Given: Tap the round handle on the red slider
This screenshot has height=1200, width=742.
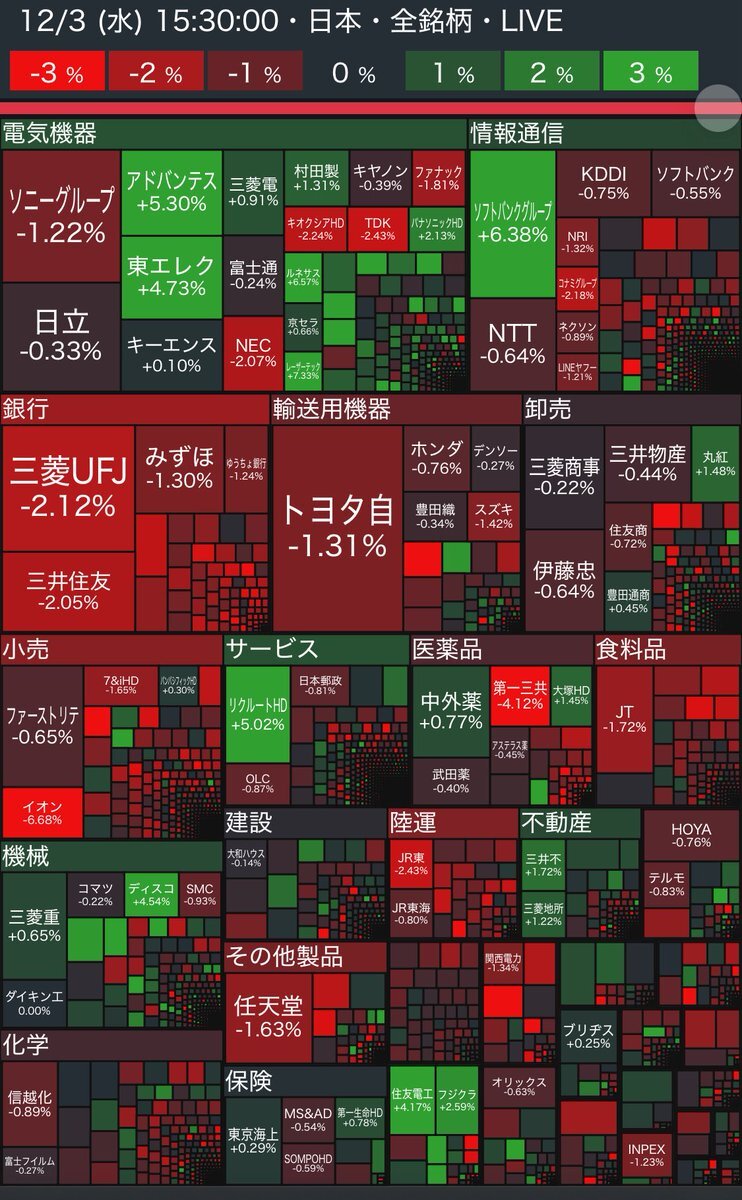Looking at the screenshot, I should 717,108.
